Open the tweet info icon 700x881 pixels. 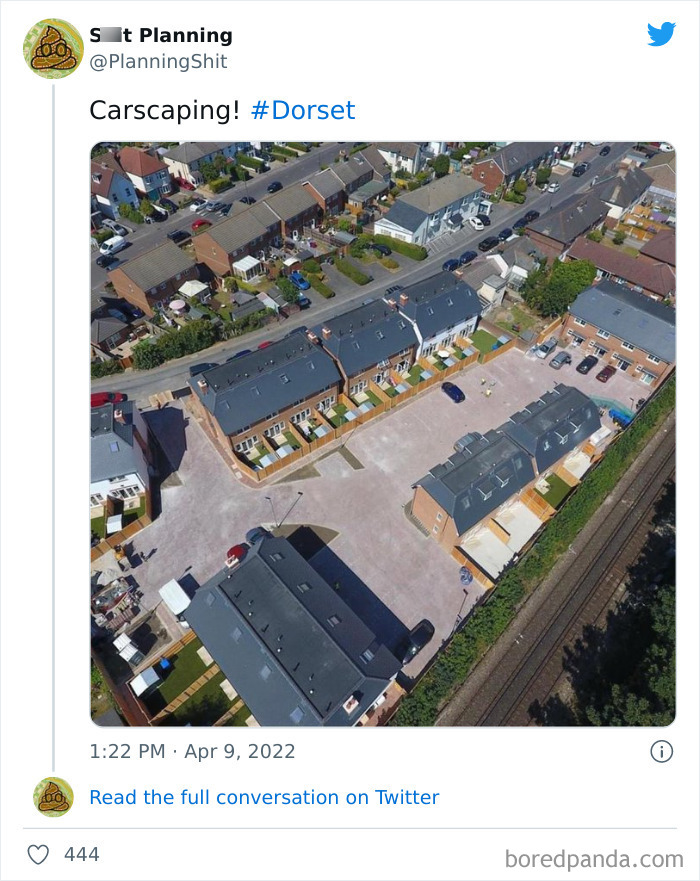pyautogui.click(x=661, y=751)
